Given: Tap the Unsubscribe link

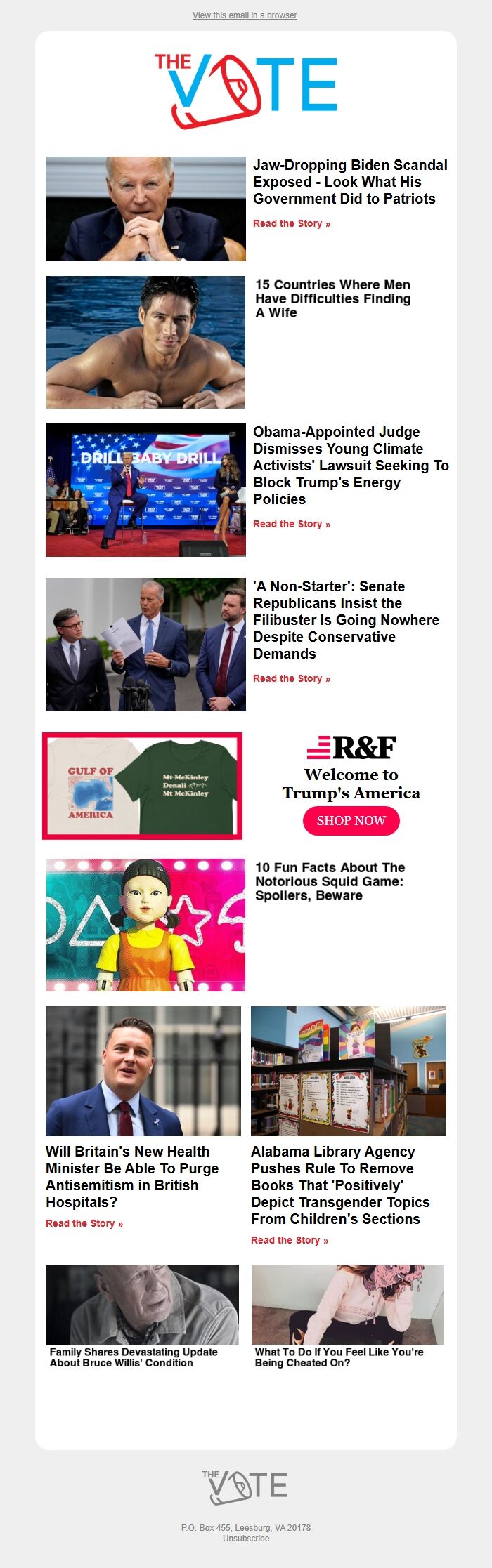Looking at the screenshot, I should point(246,1538).
